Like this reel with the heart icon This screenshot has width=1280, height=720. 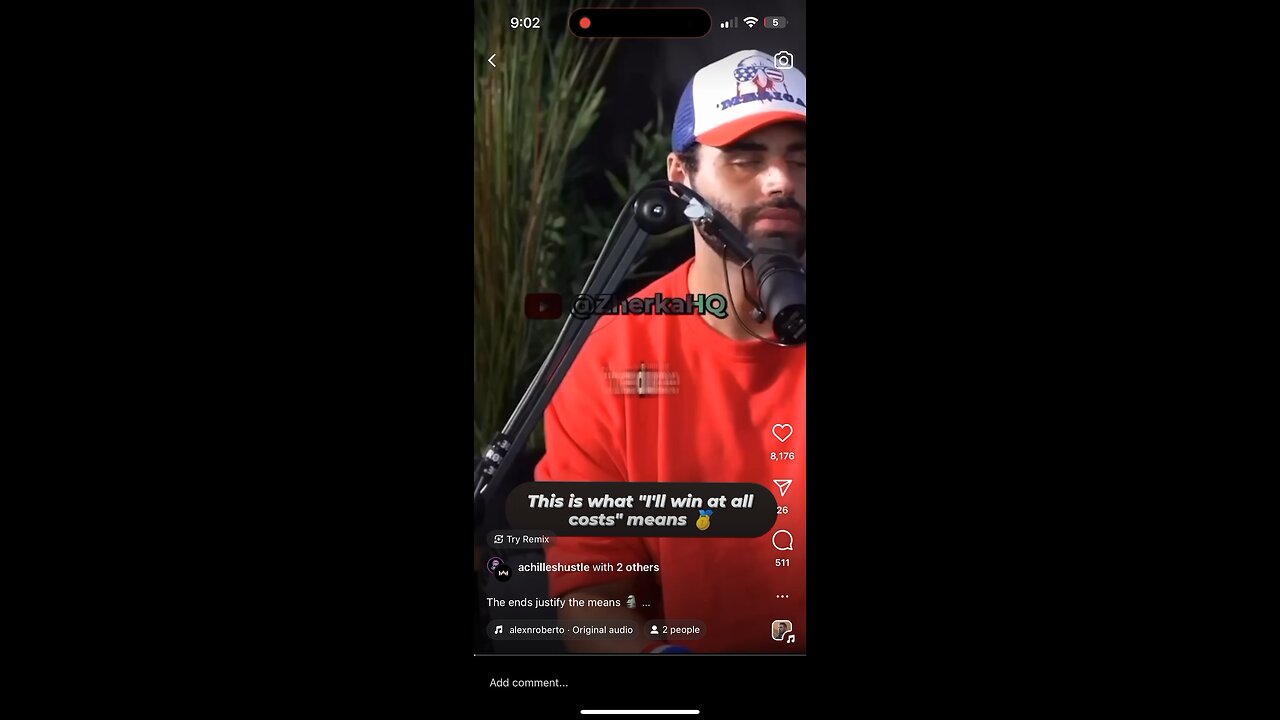click(782, 433)
